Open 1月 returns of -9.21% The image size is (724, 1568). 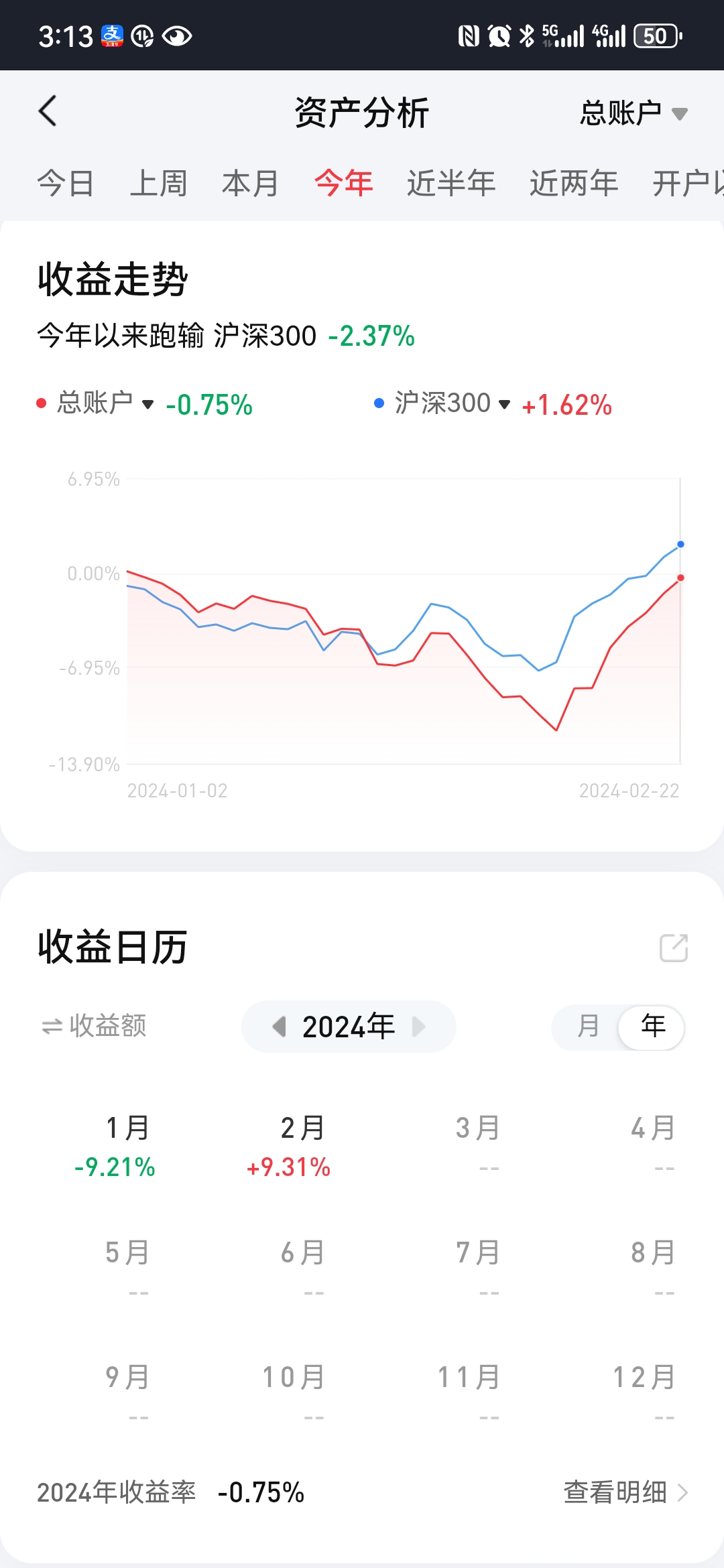115,1147
